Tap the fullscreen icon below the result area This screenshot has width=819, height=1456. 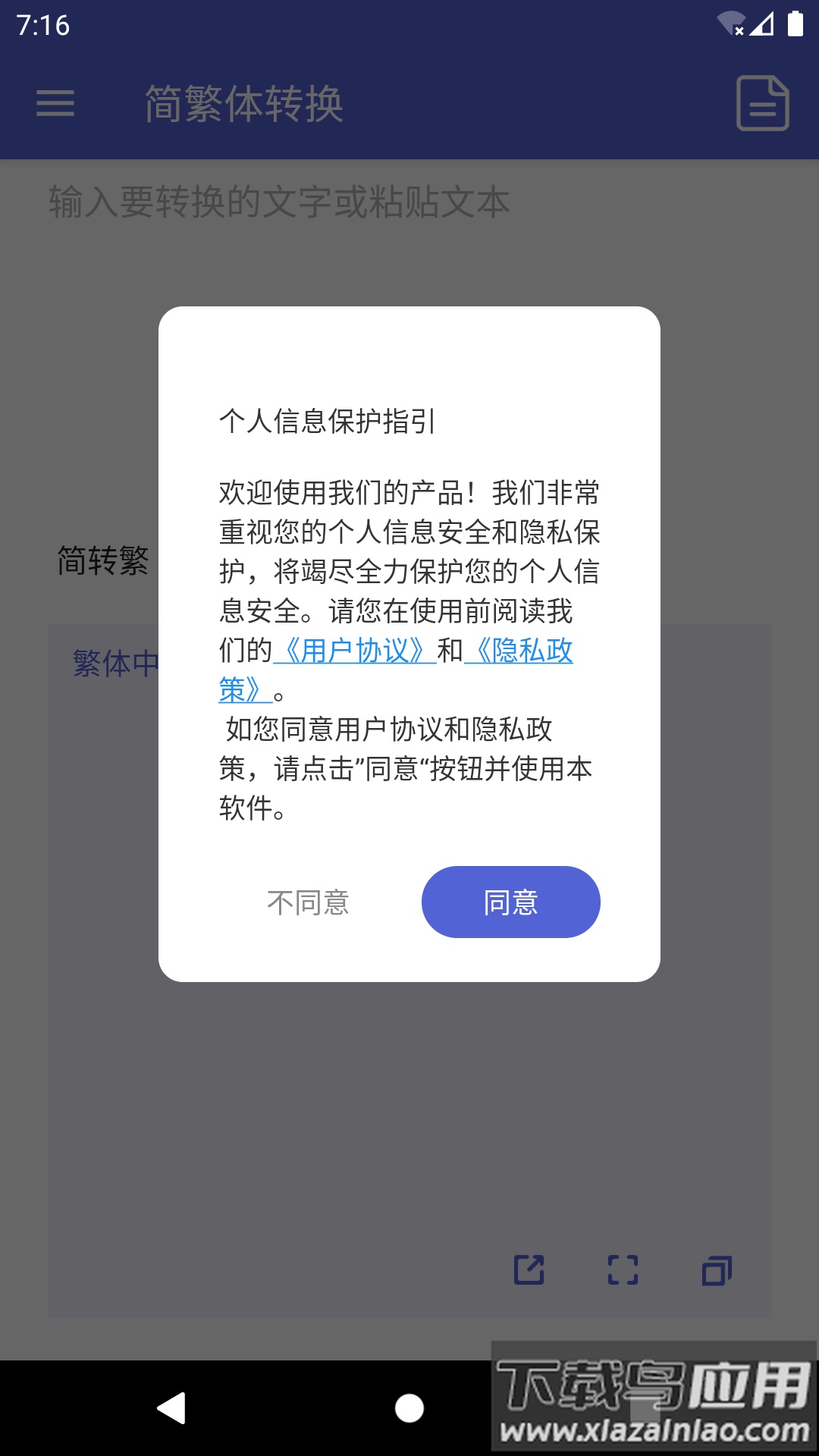coord(622,1270)
